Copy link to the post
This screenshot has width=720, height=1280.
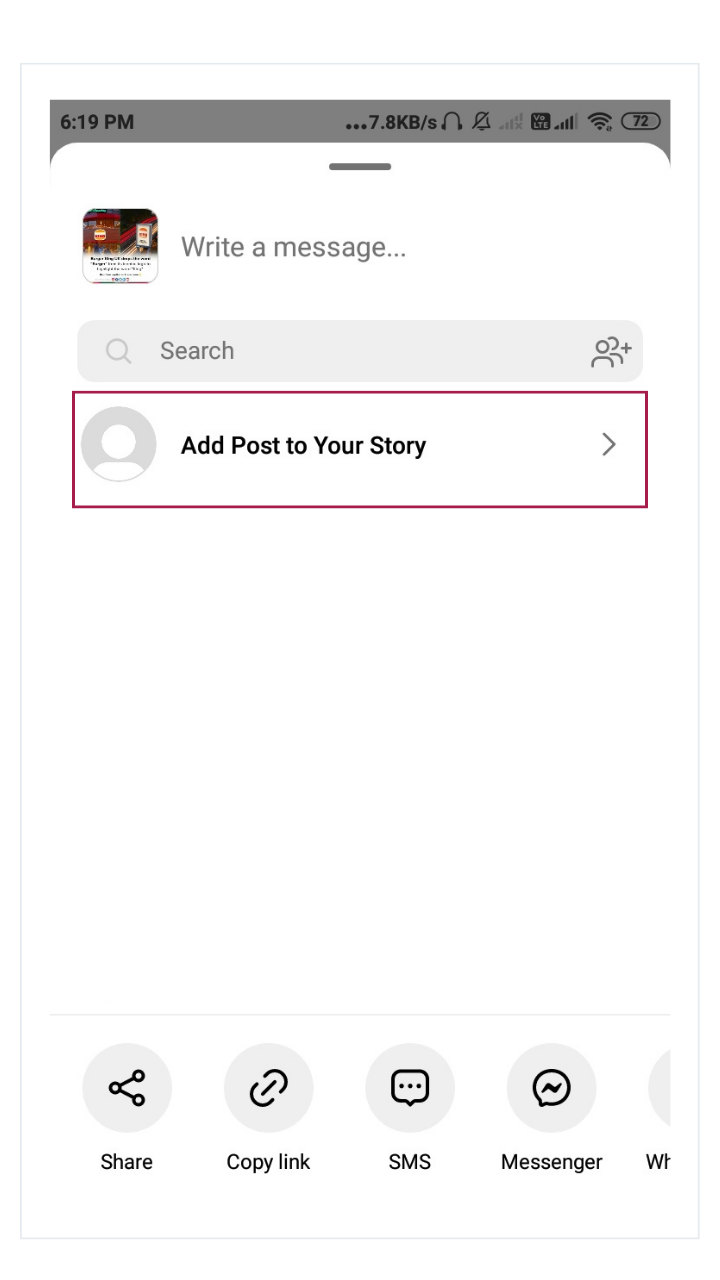(x=268, y=1088)
